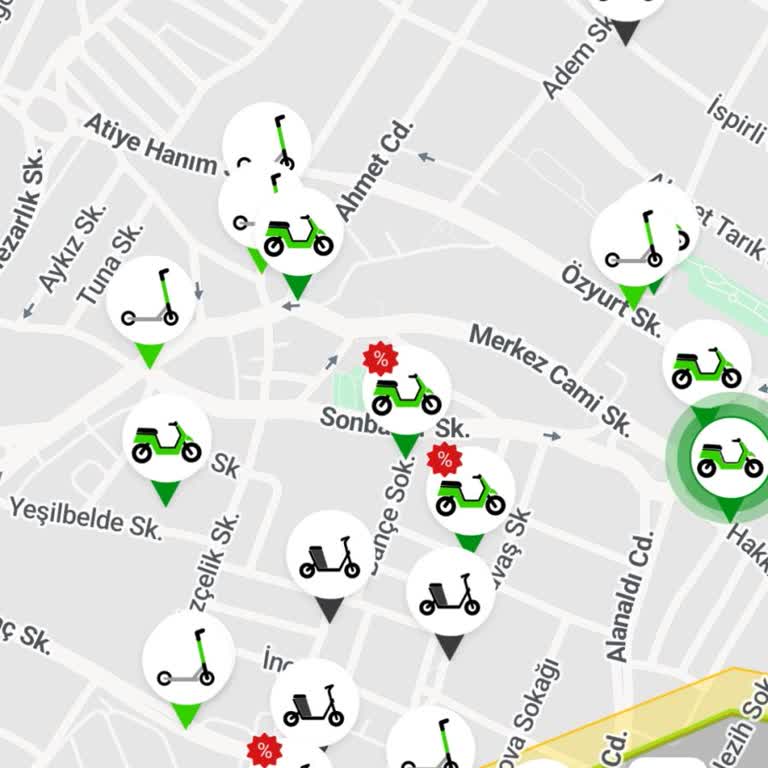Tap the green moped marker near Ahmet Cd.
Screen dimensions: 768x768
click(x=298, y=236)
